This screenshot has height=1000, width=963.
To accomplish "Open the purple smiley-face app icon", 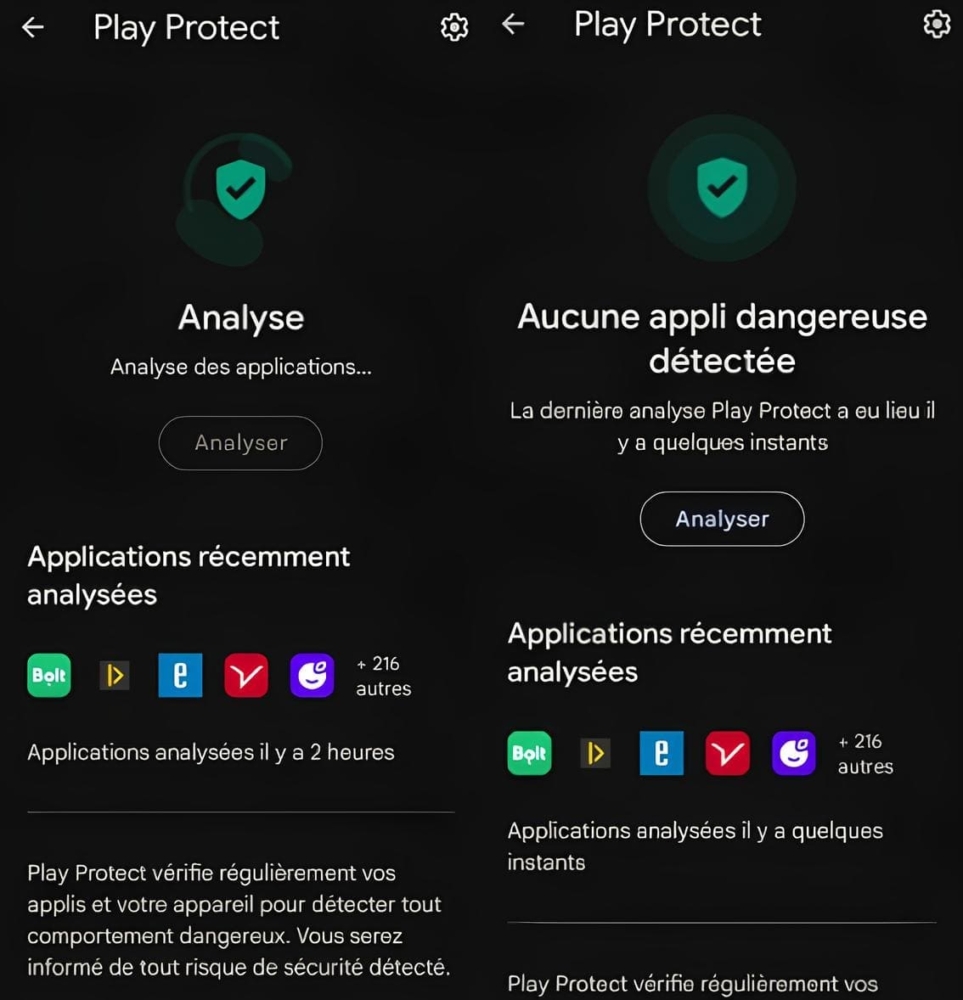I will [312, 675].
